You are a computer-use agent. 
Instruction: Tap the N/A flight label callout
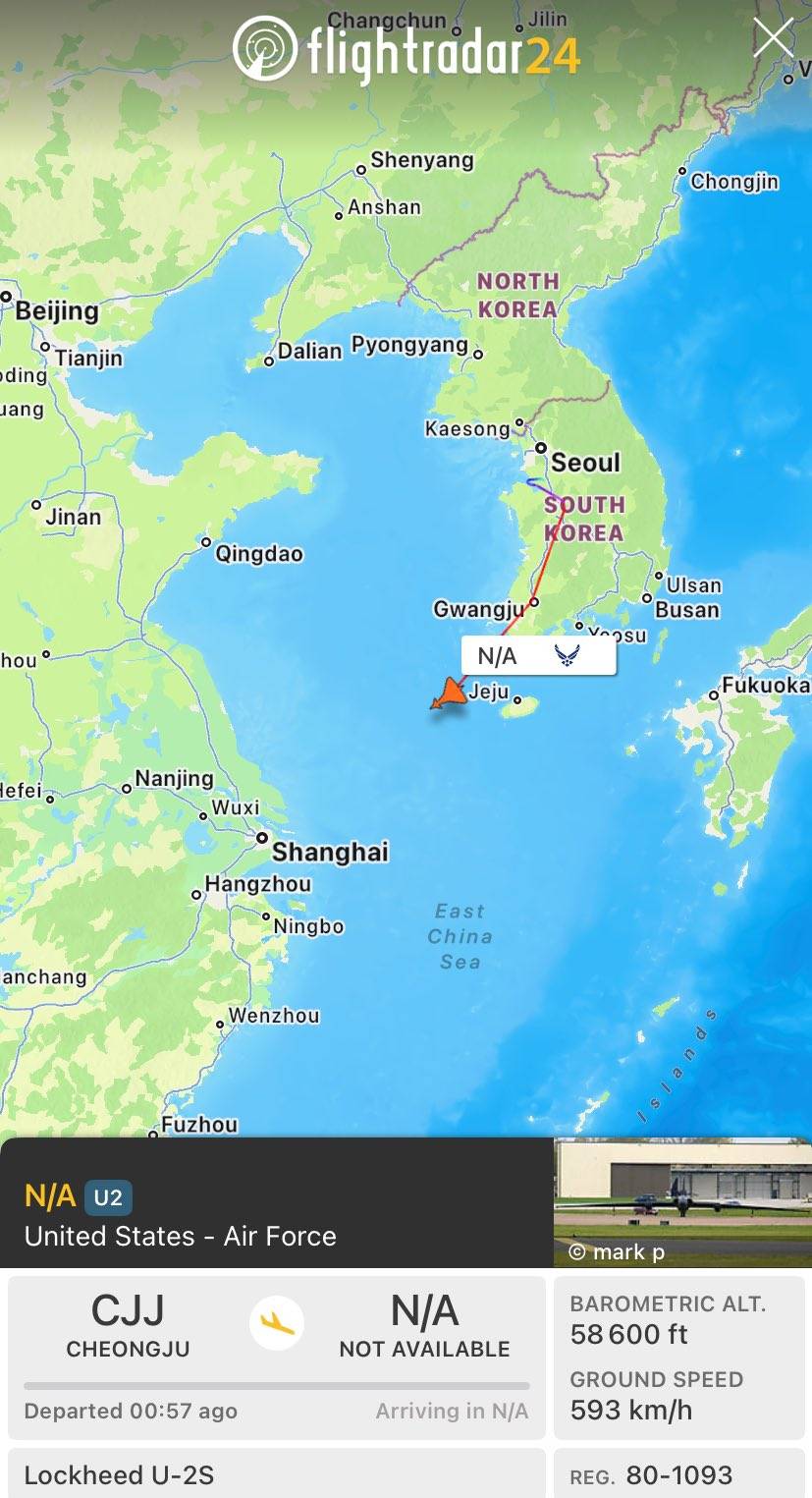point(538,656)
